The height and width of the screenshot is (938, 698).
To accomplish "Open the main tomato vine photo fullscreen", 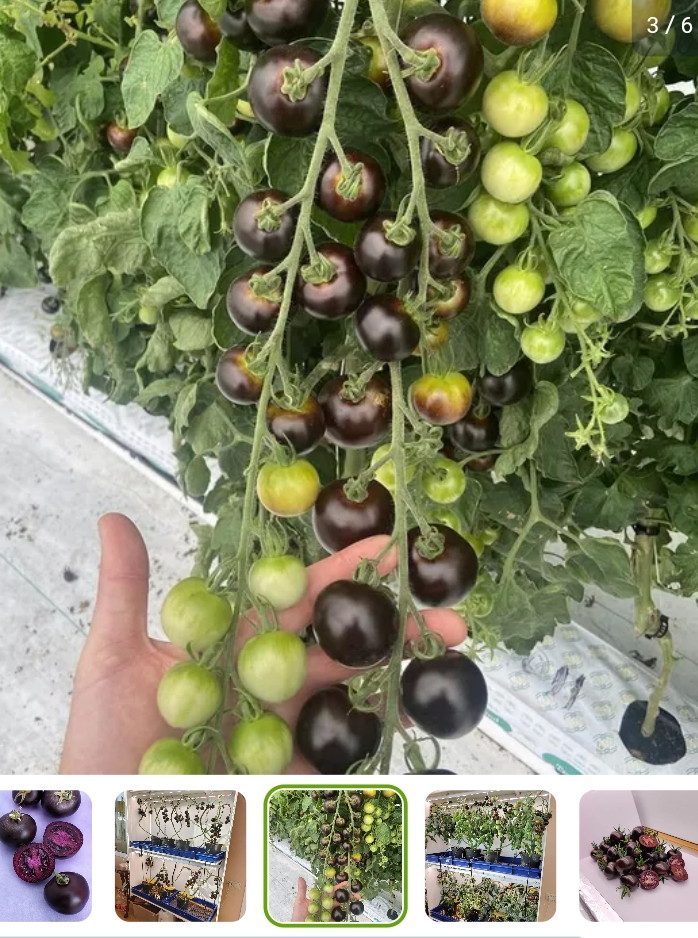I will click(349, 387).
